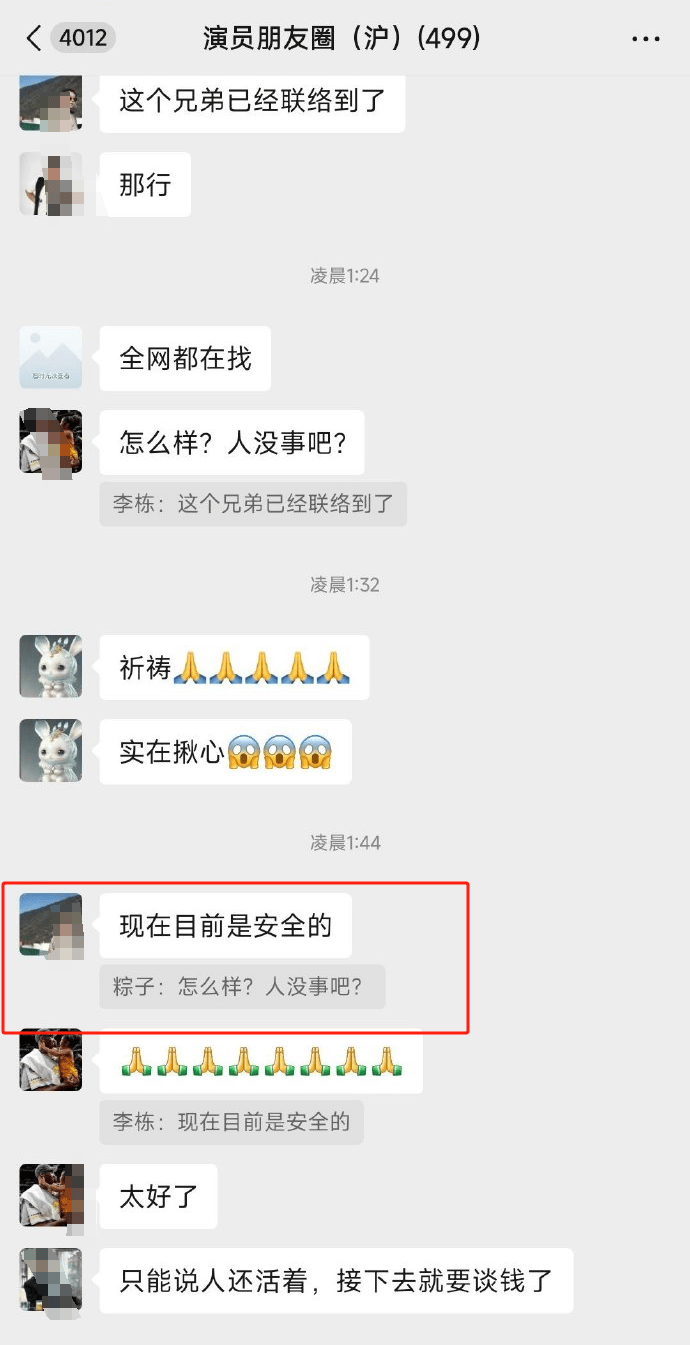Image resolution: width=690 pixels, height=1345 pixels.
Task: Open avatar next to 祈祷 message
Action: pos(51,666)
